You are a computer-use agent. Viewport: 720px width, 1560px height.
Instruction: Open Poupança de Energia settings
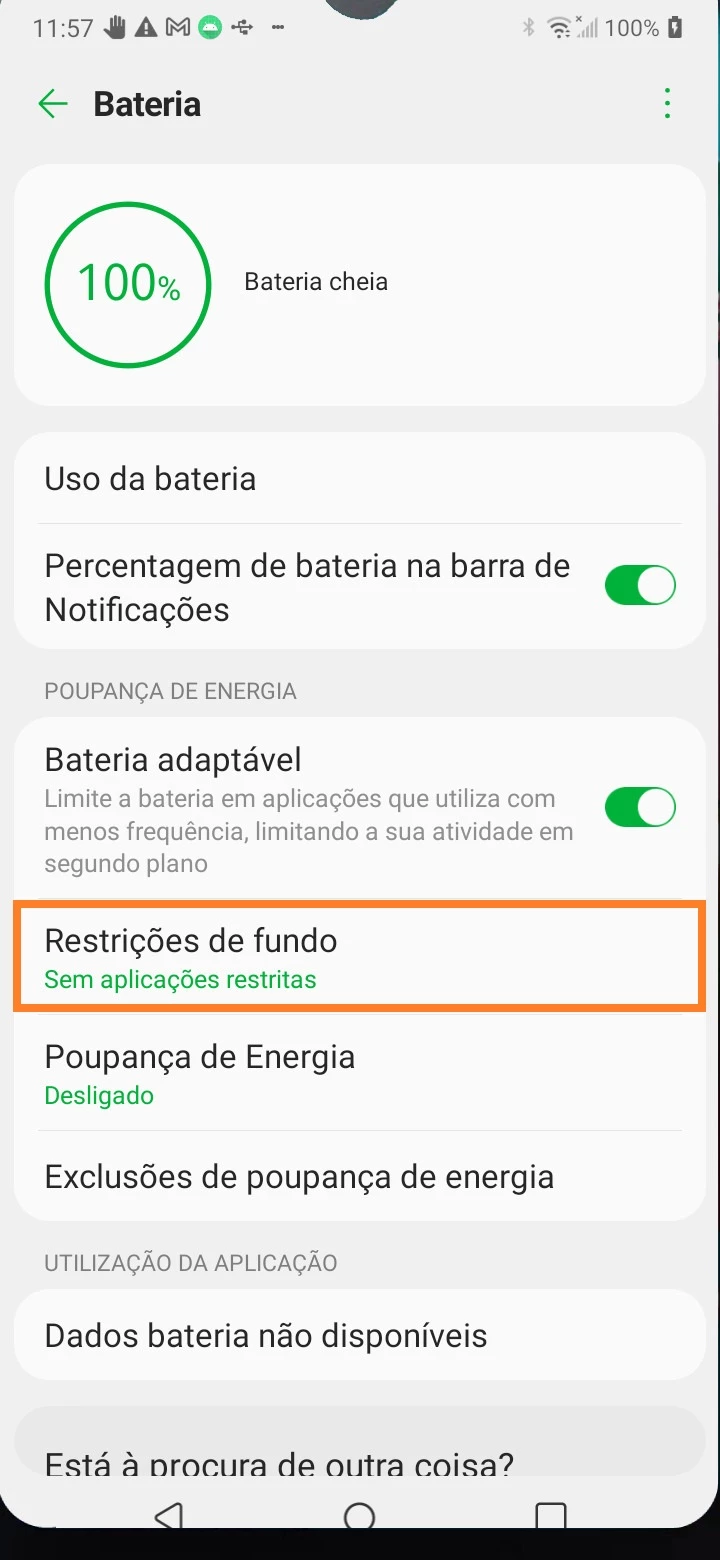pyautogui.click(x=360, y=1074)
